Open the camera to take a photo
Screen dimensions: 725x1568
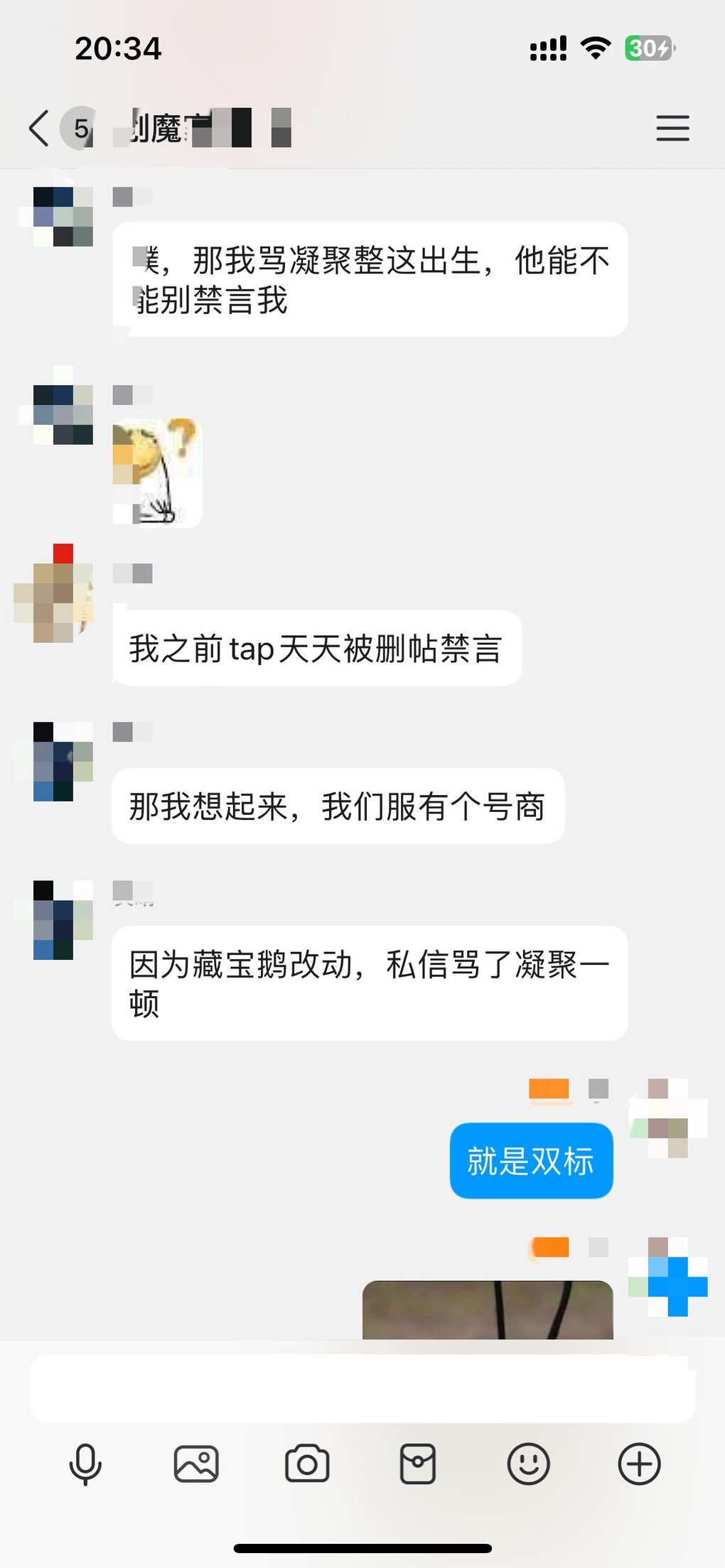tap(307, 1465)
